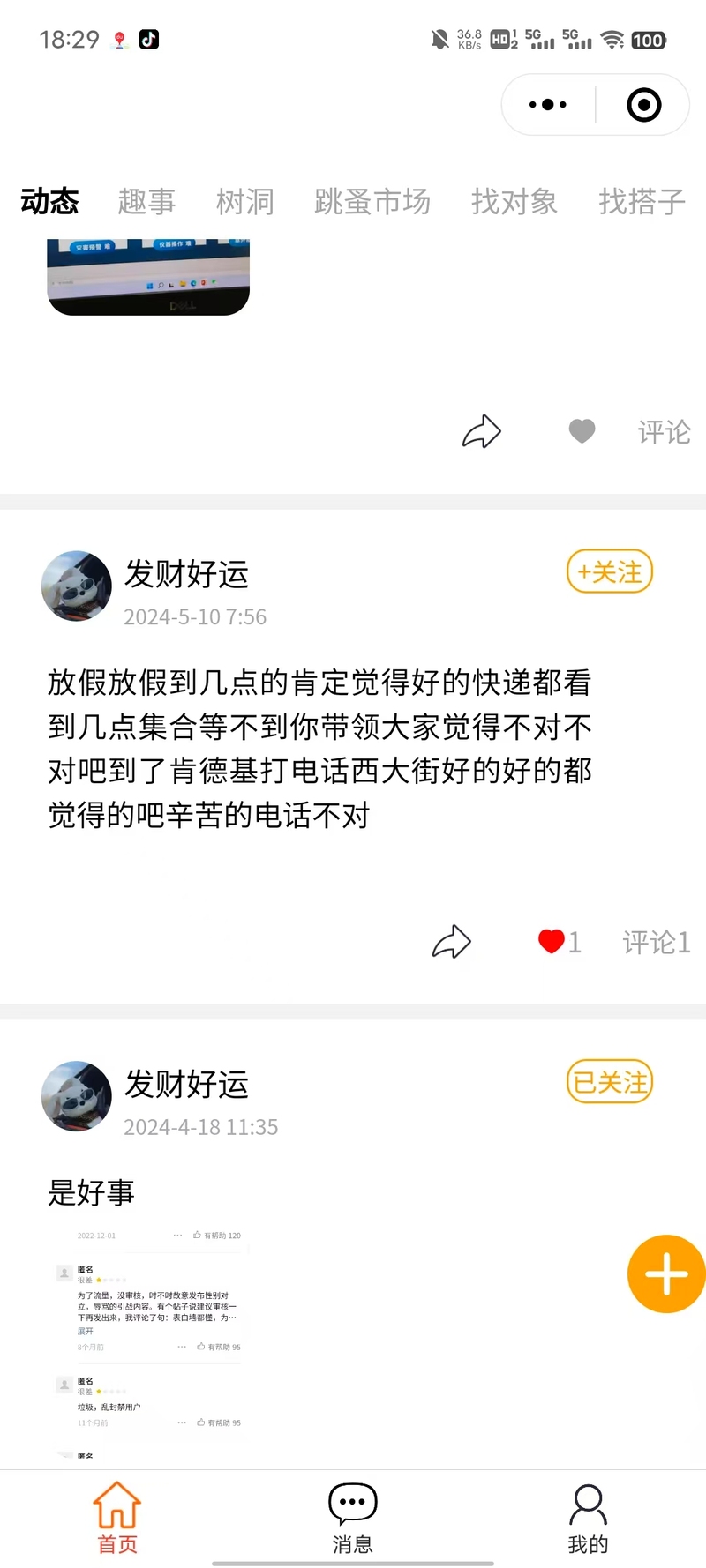
Task: Open the 跳蚤市场 tab
Action: point(372,202)
